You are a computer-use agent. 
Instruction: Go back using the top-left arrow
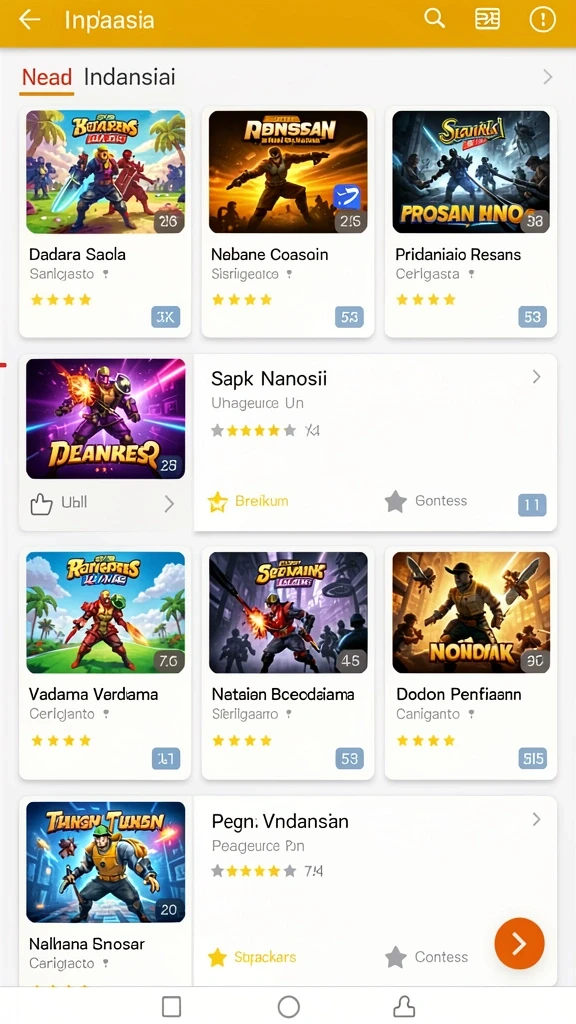(x=29, y=20)
